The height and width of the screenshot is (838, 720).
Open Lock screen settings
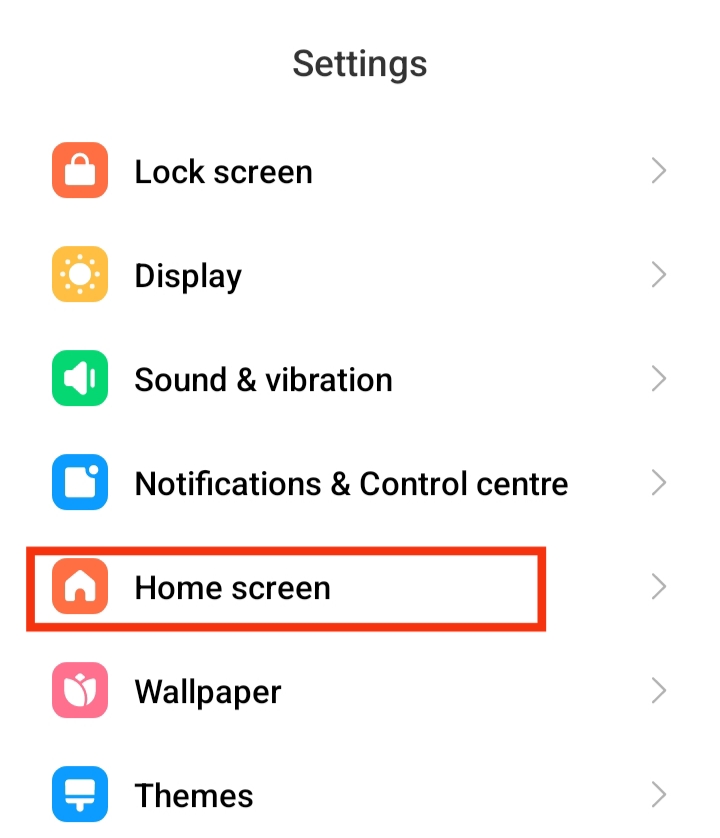click(x=223, y=172)
